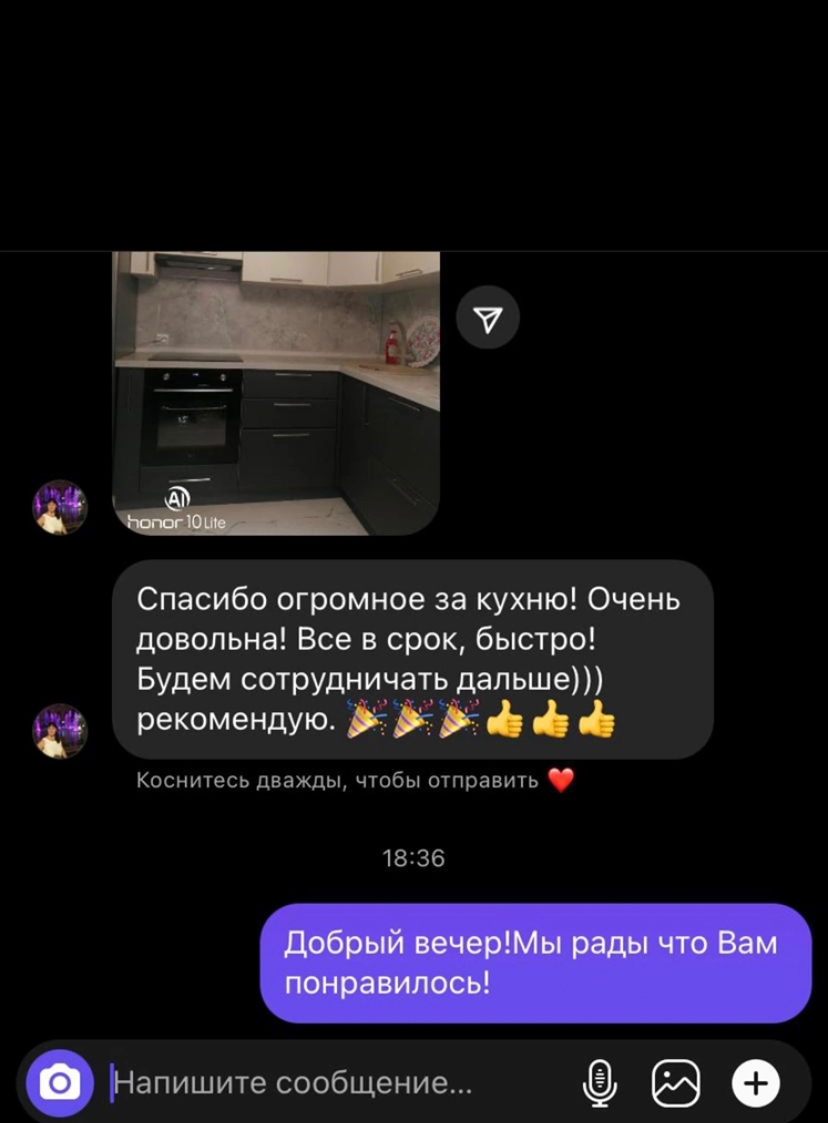Tap the avatar next to the review message
This screenshot has height=1123, width=828.
click(59, 730)
